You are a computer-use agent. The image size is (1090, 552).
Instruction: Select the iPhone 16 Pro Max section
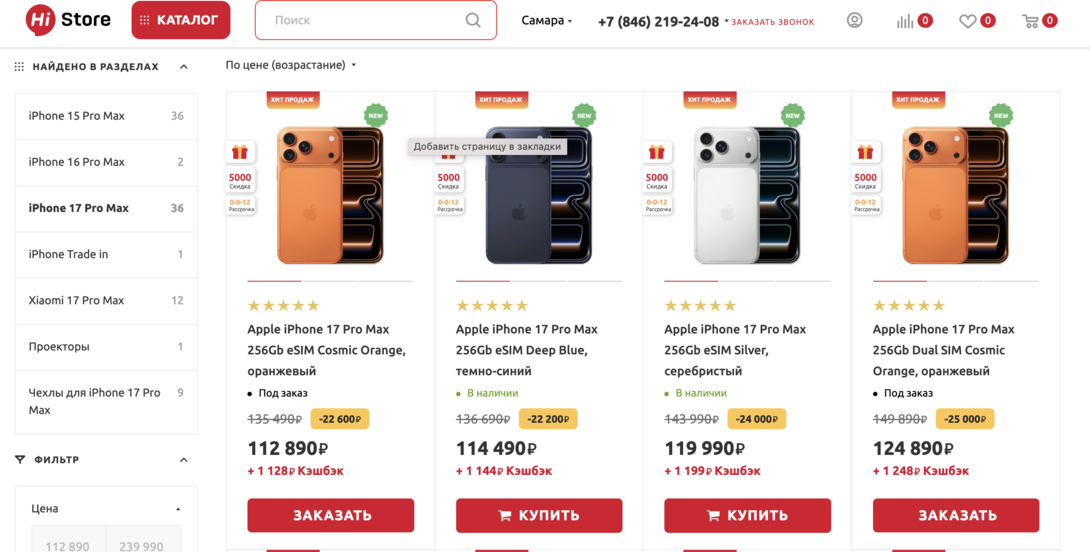(105, 162)
